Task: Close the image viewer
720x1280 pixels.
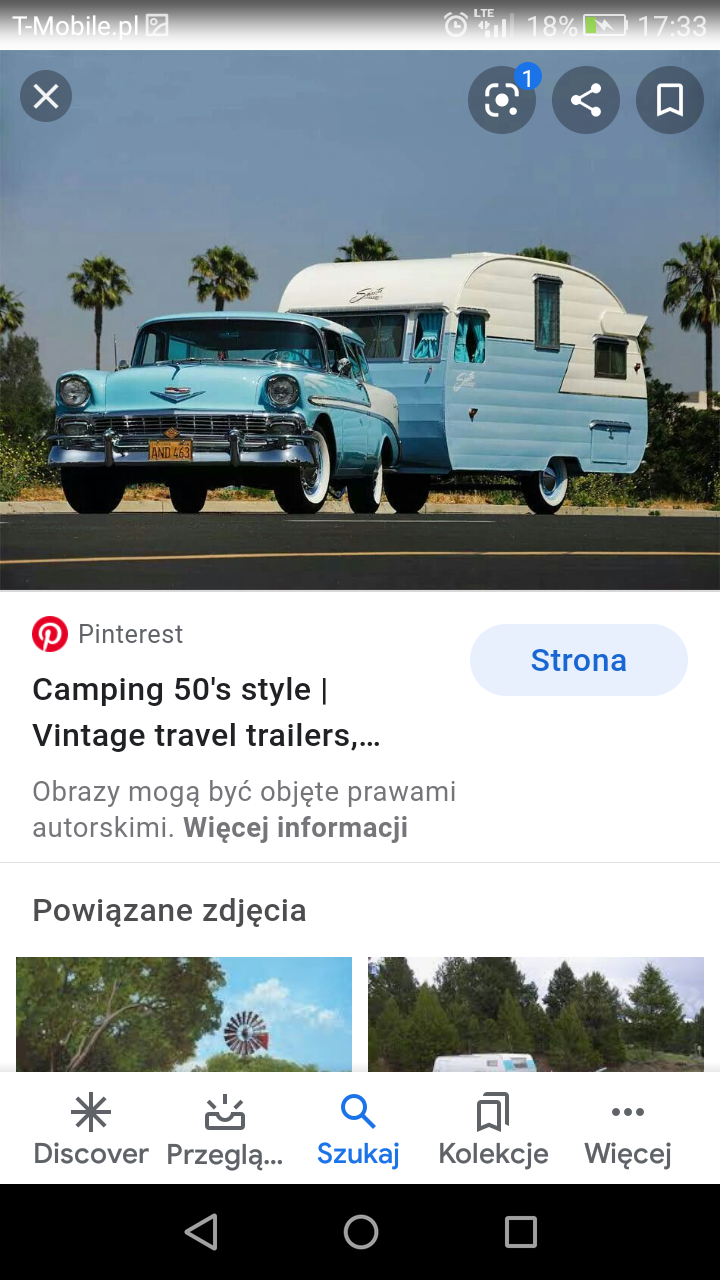Action: coord(46,97)
